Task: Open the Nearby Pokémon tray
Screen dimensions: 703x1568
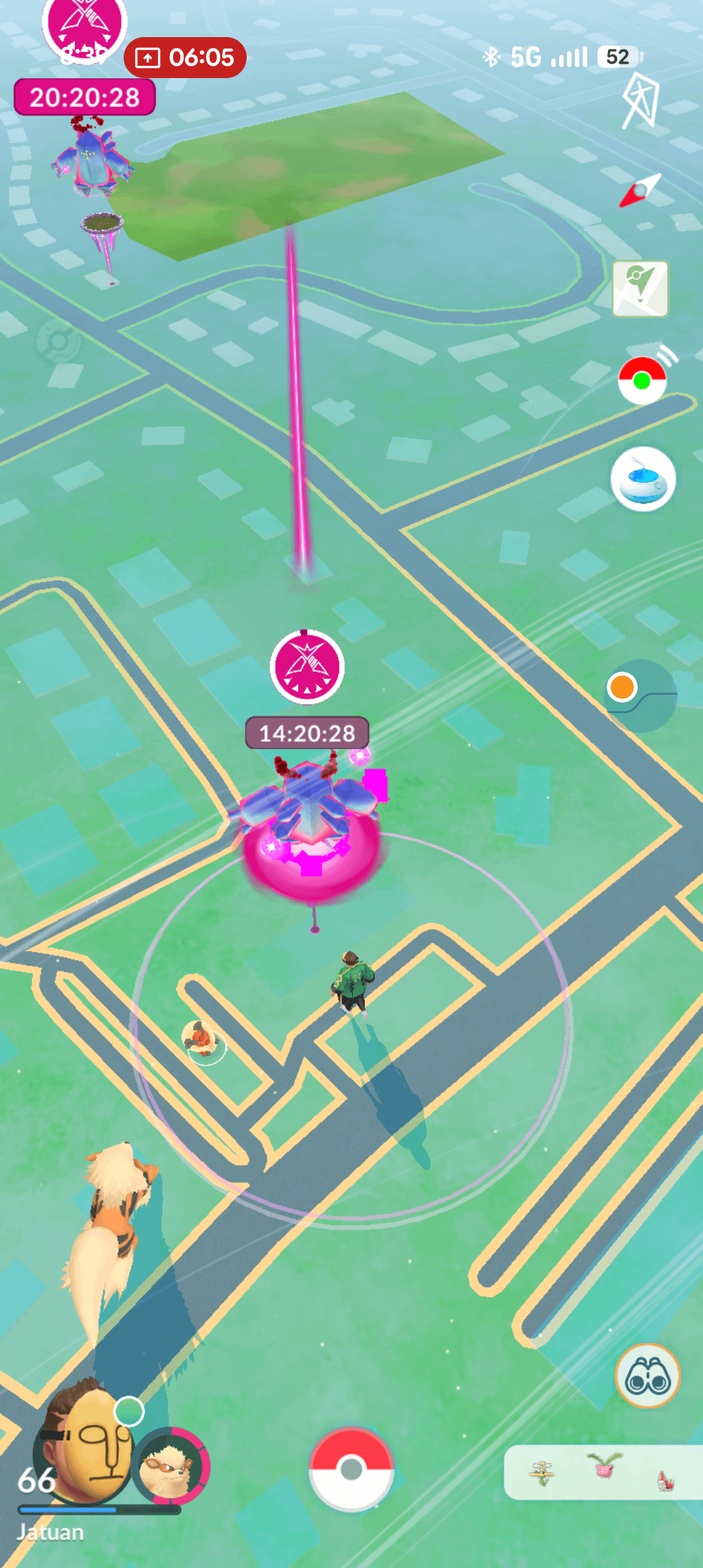Action: pos(603,1472)
